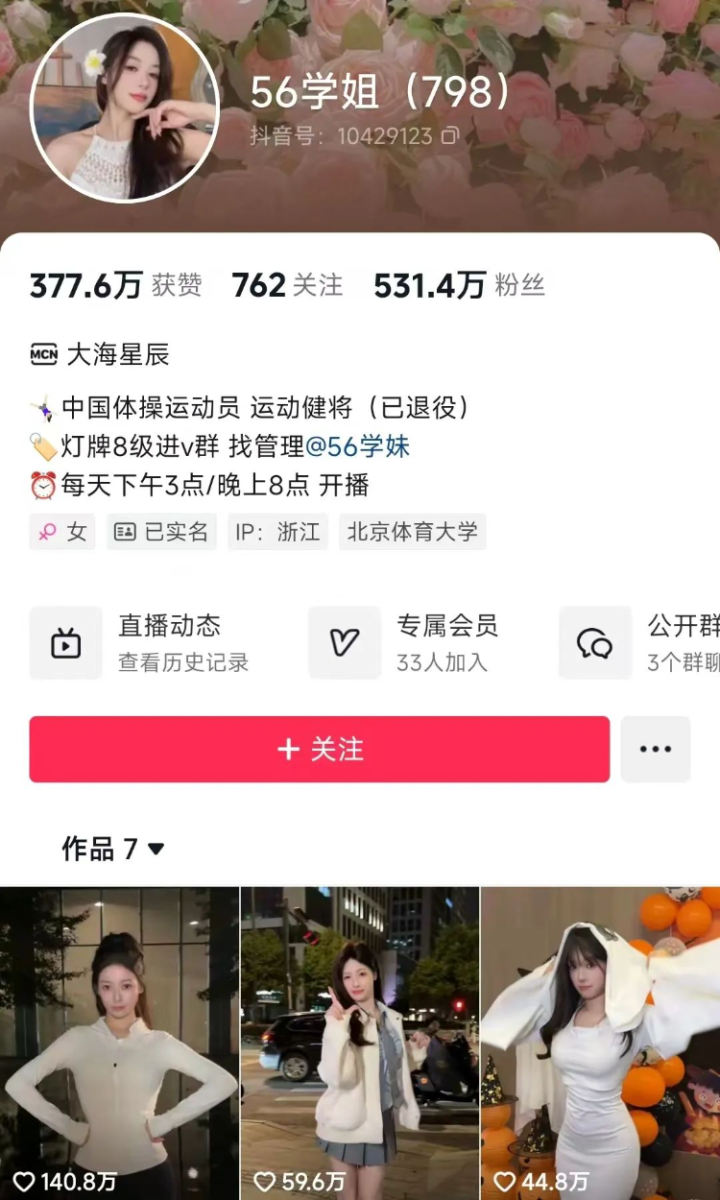Open the profile avatar photo
The width and height of the screenshot is (720, 1200).
click(124, 108)
